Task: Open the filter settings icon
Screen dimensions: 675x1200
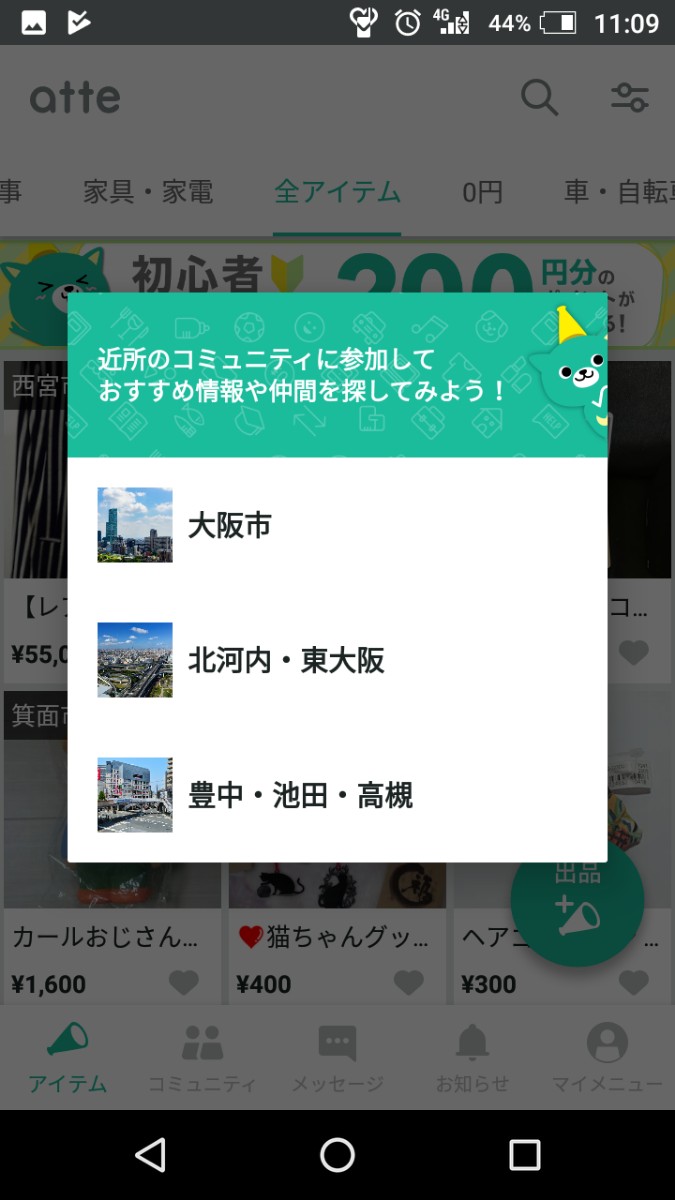Action: 630,98
